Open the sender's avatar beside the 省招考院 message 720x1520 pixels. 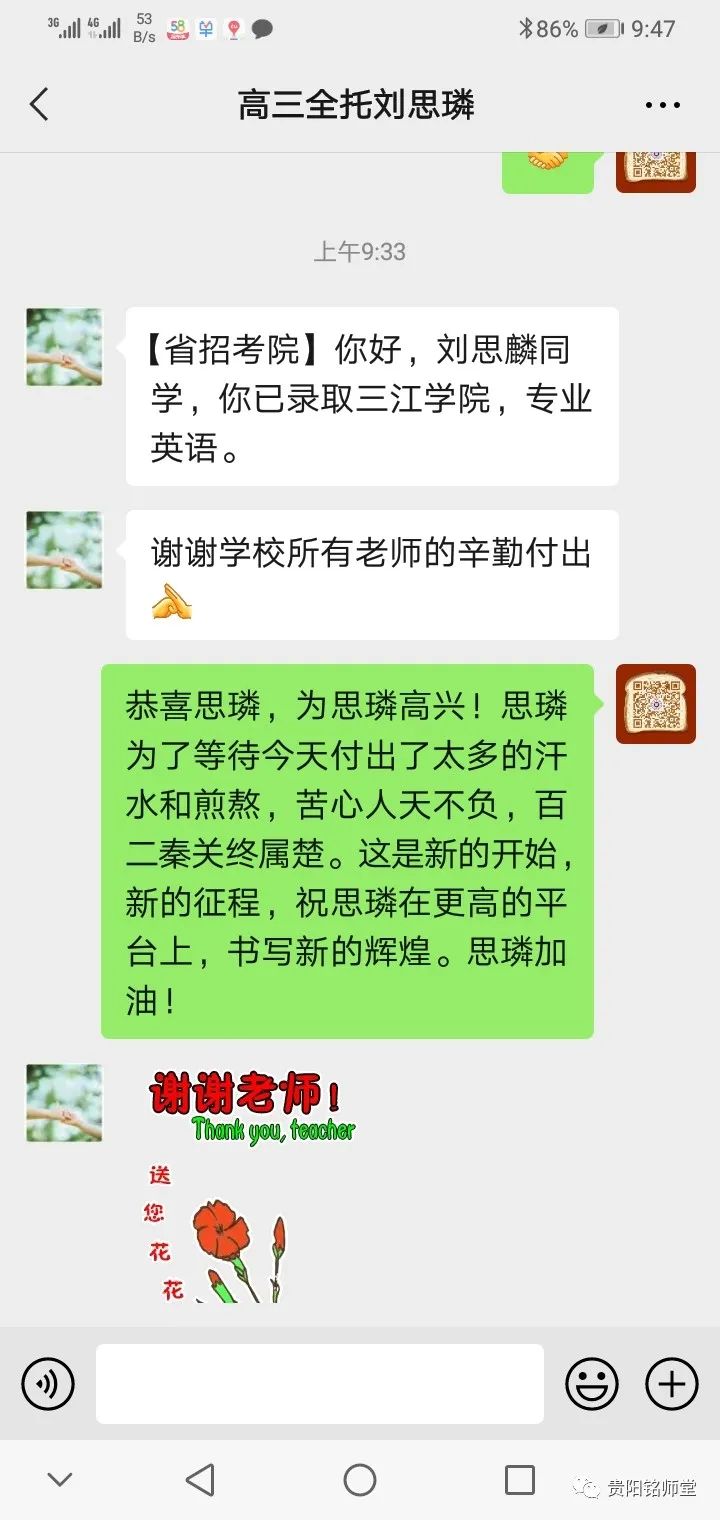click(64, 347)
